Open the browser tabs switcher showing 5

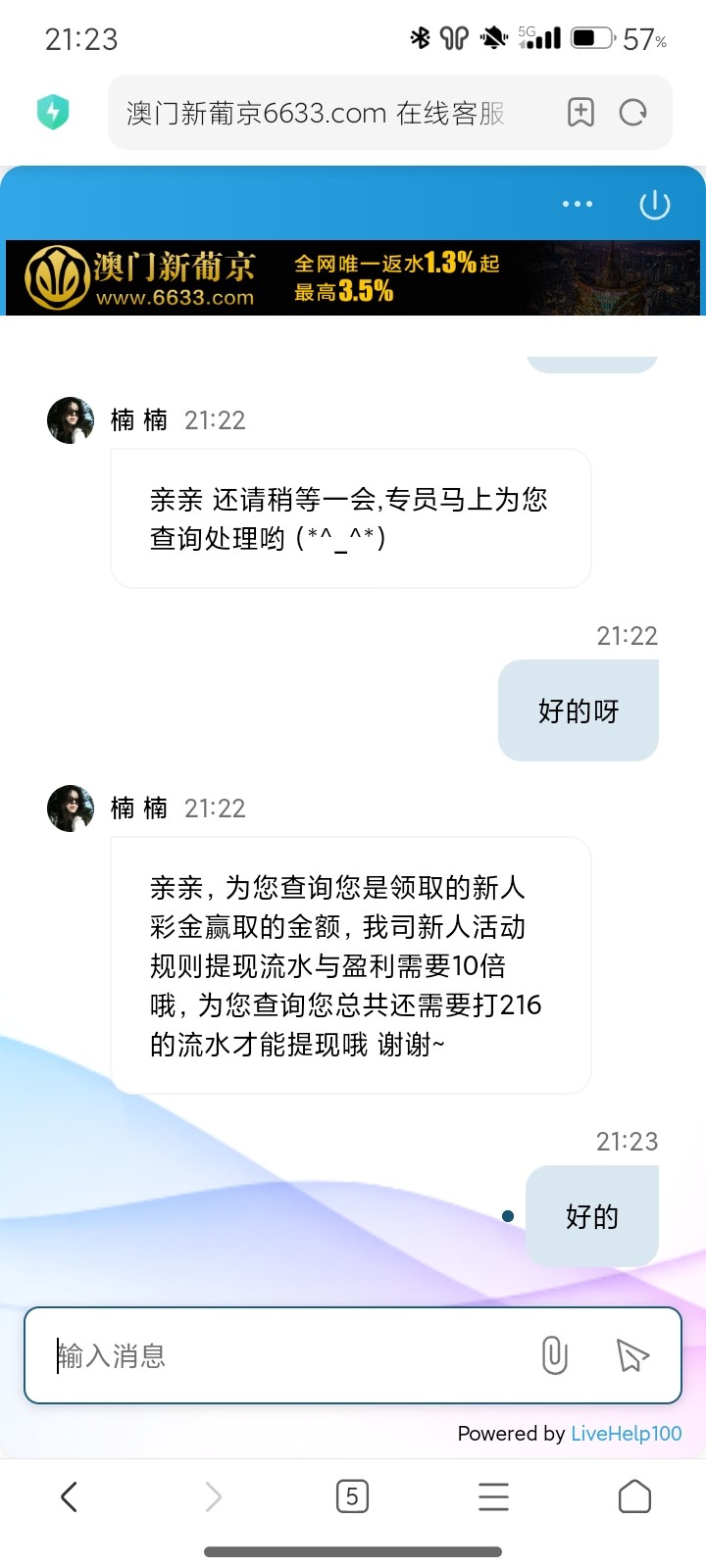point(352,1496)
